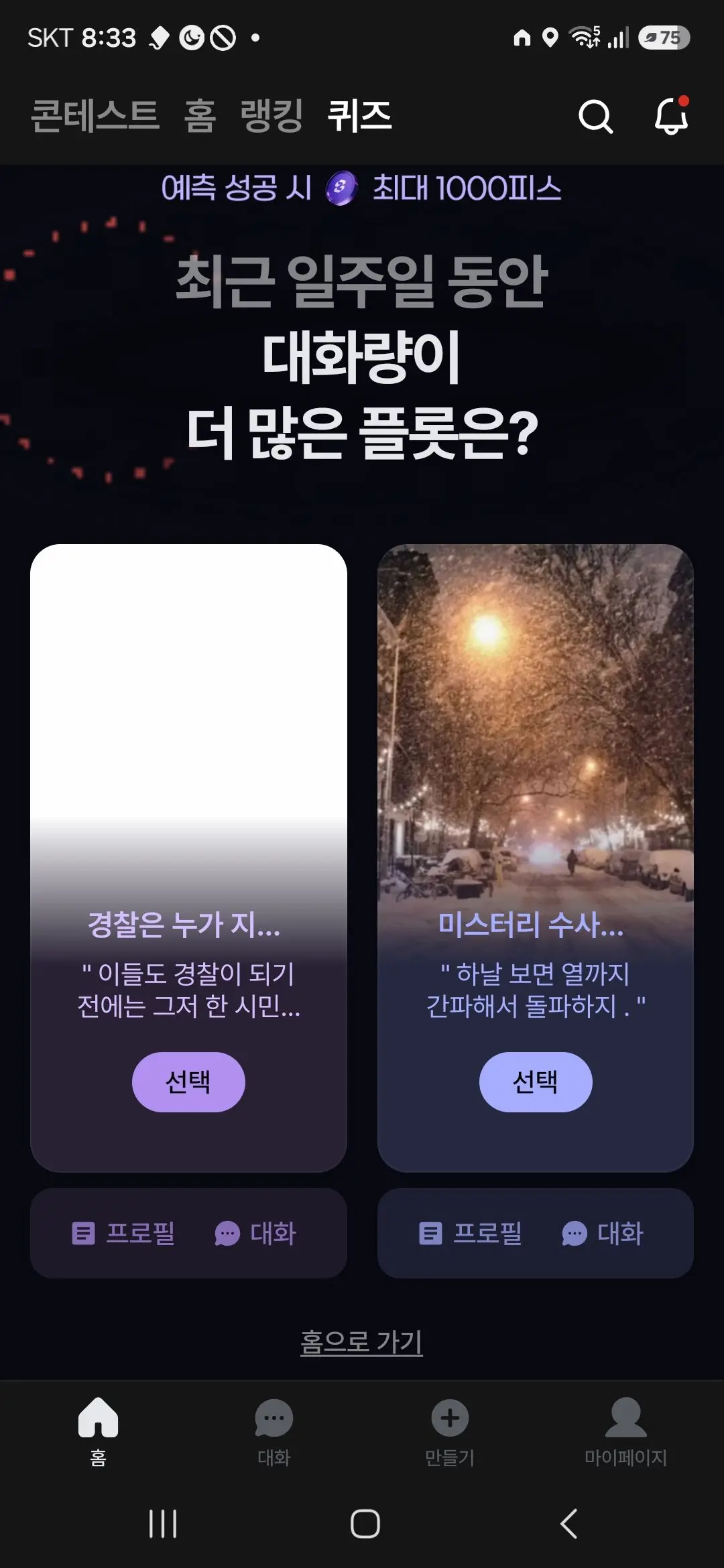The width and height of the screenshot is (724, 1568).
Task: Open the search magnifier icon
Action: 595,117
